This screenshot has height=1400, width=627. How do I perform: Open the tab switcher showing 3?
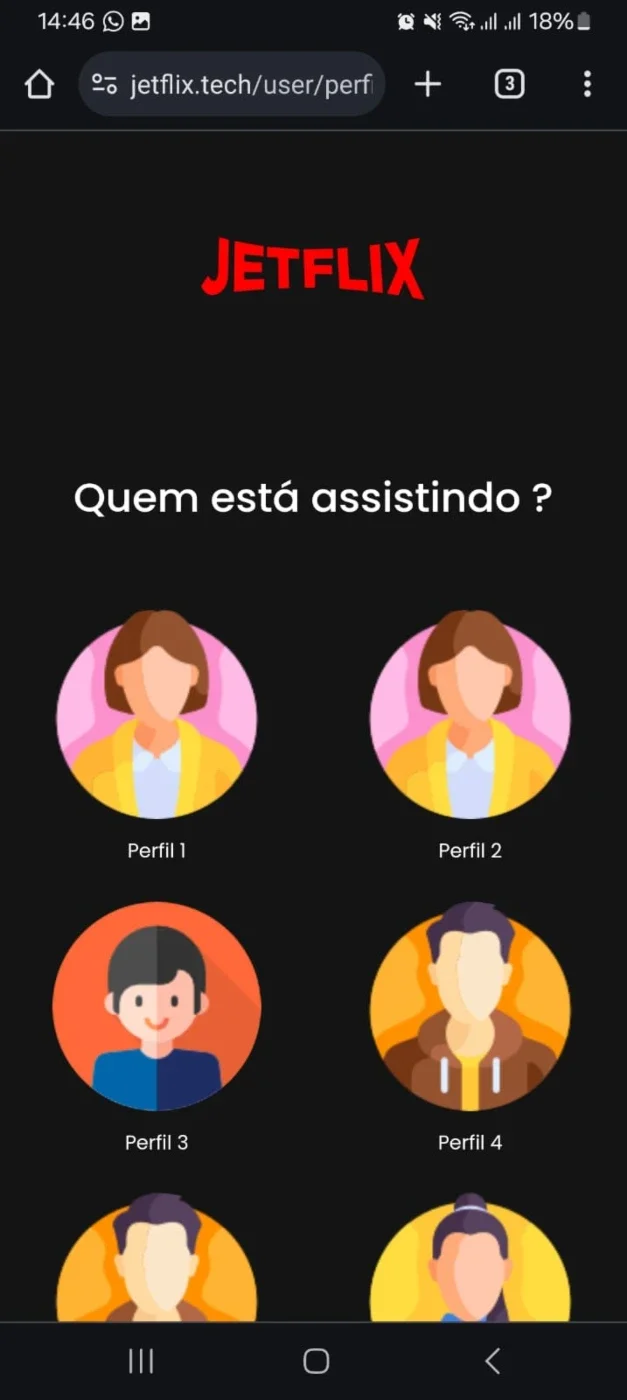[509, 85]
